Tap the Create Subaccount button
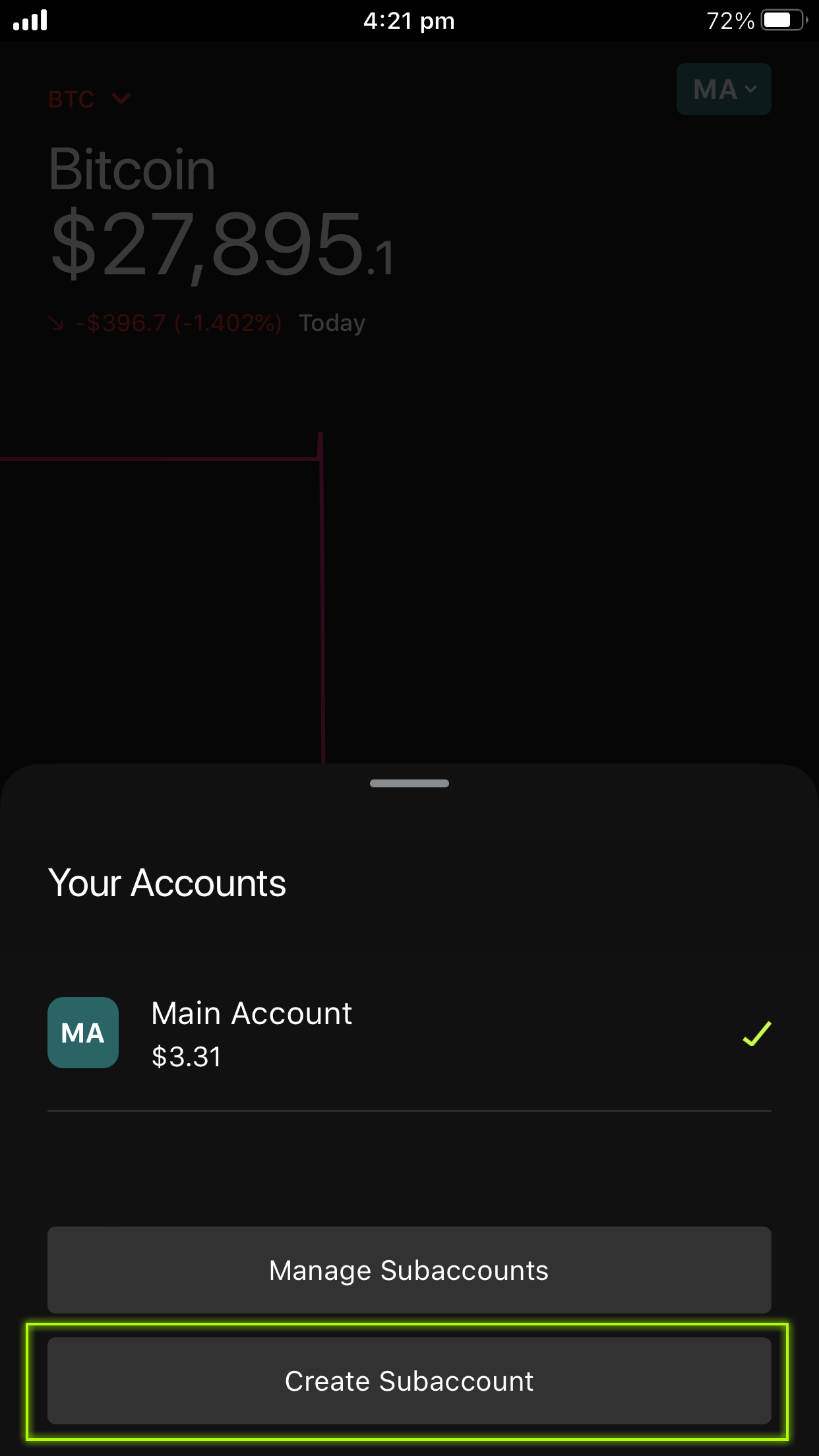The image size is (819, 1456). pyautogui.click(x=409, y=1381)
